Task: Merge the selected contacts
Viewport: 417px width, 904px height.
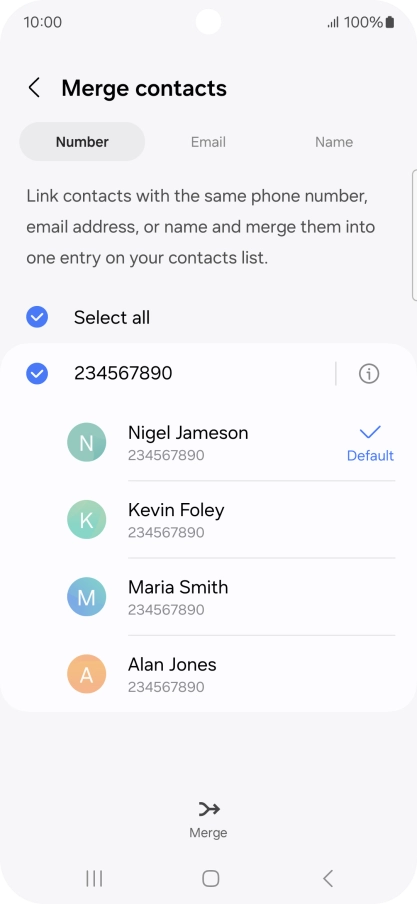Action: coord(208,819)
